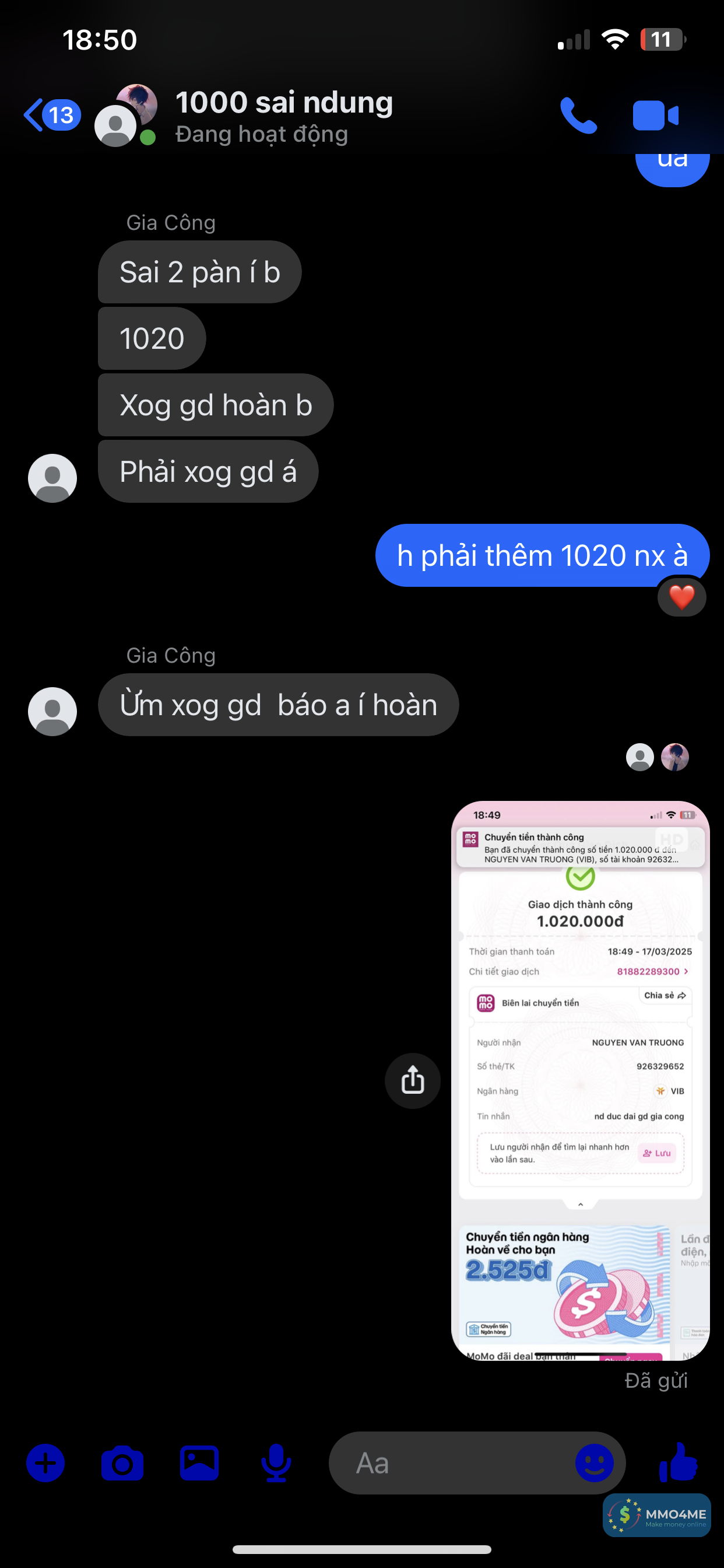This screenshot has width=724, height=1568.
Task: Send a thumbs-up like
Action: pos(679,1462)
